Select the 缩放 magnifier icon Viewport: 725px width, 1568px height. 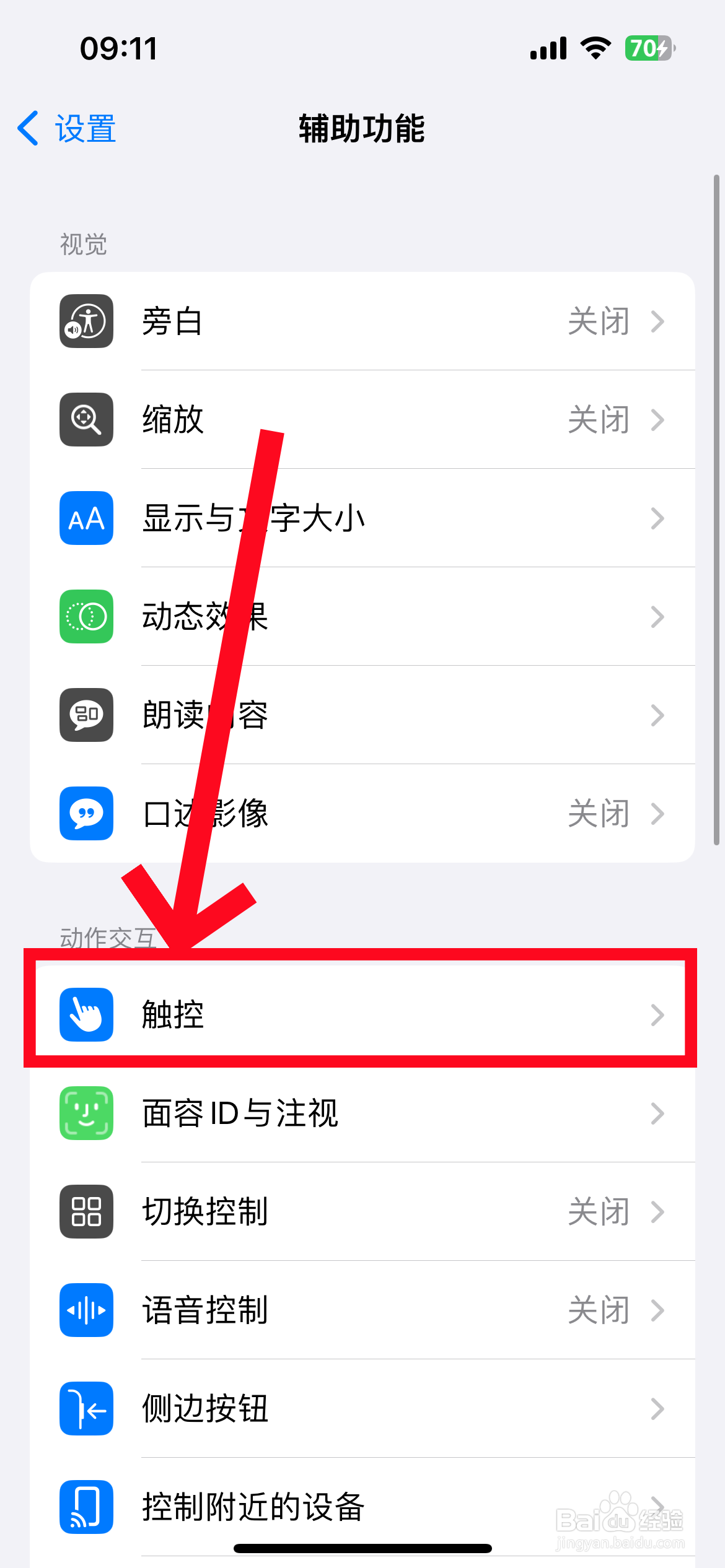point(86,420)
